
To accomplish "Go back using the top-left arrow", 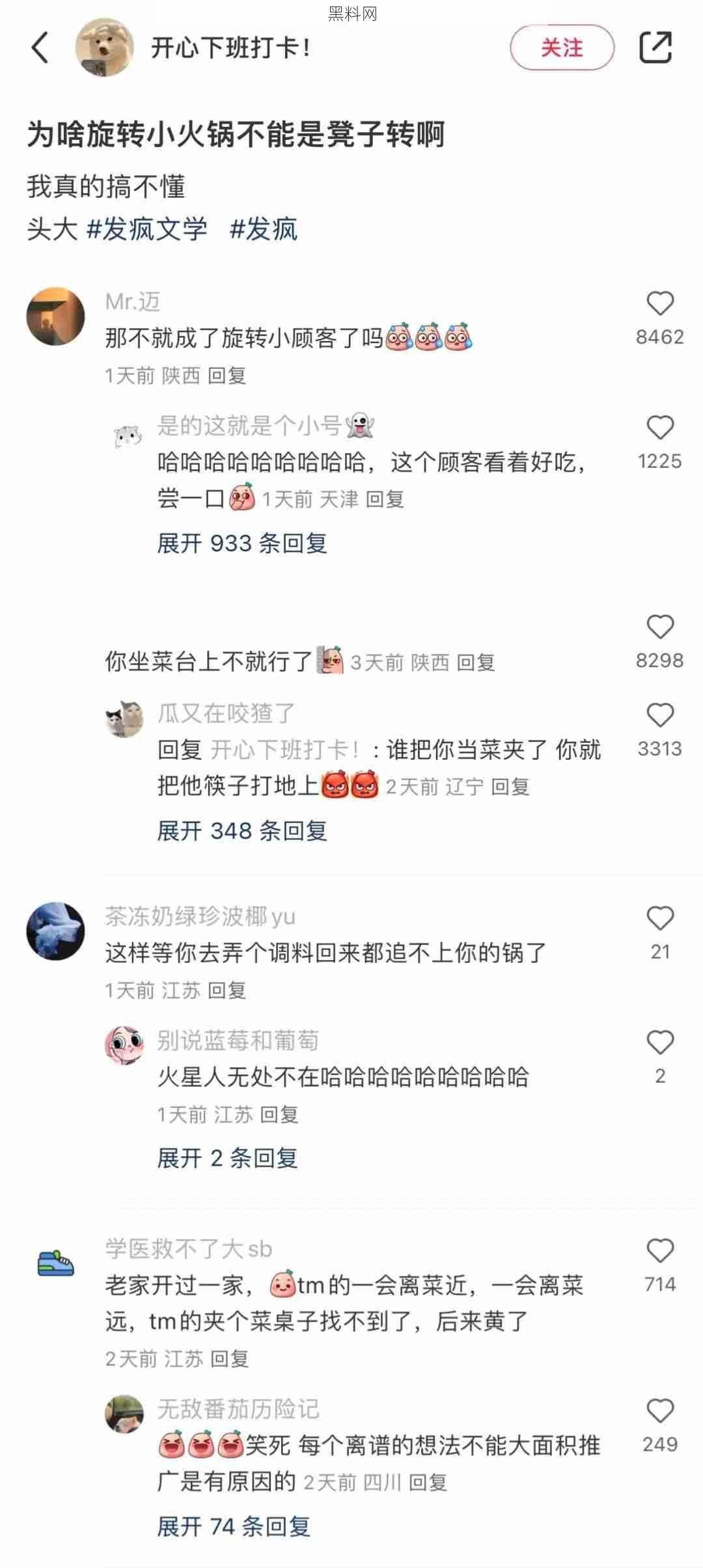I will point(40,47).
